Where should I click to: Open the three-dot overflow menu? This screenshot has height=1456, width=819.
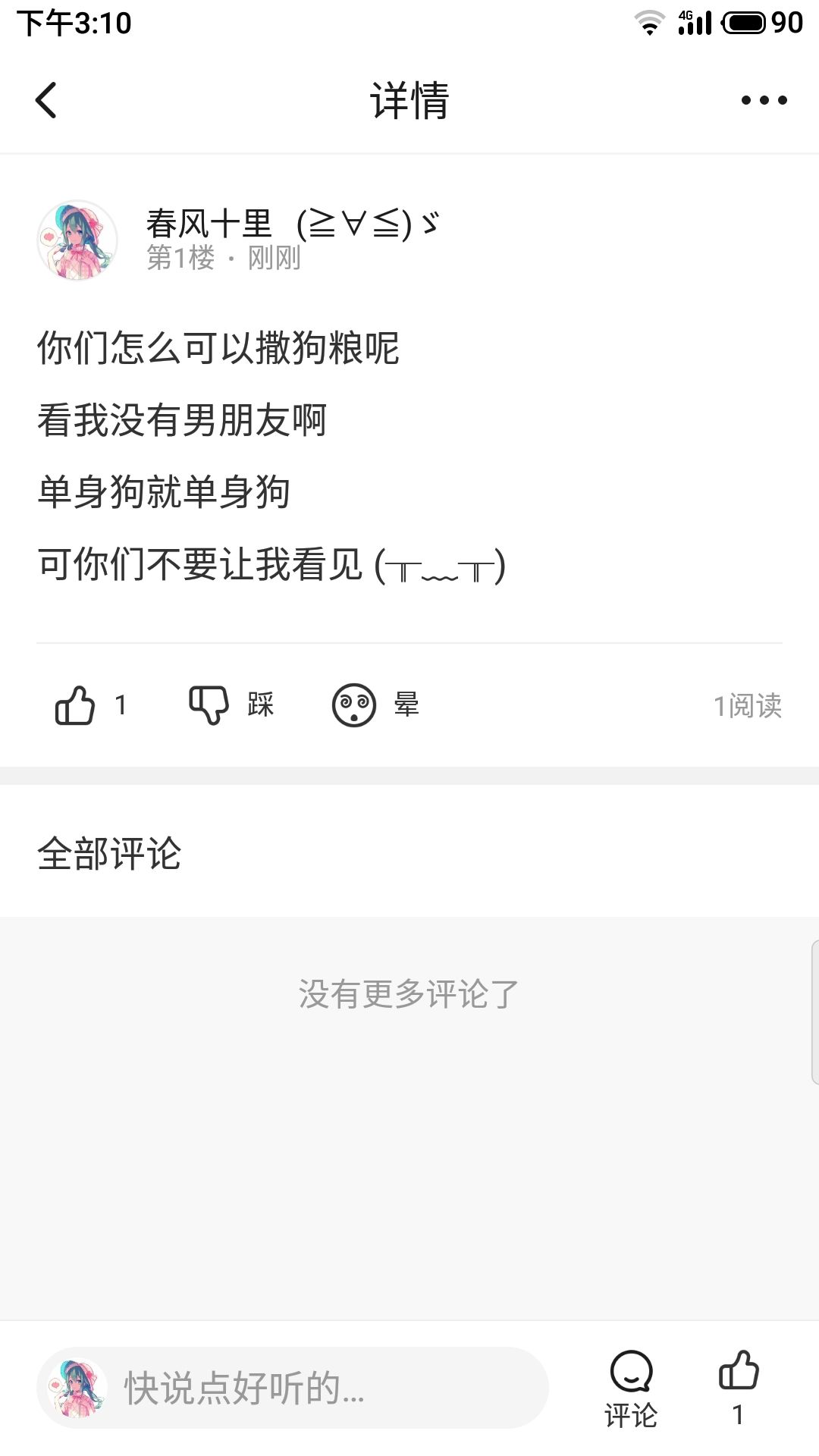click(764, 100)
